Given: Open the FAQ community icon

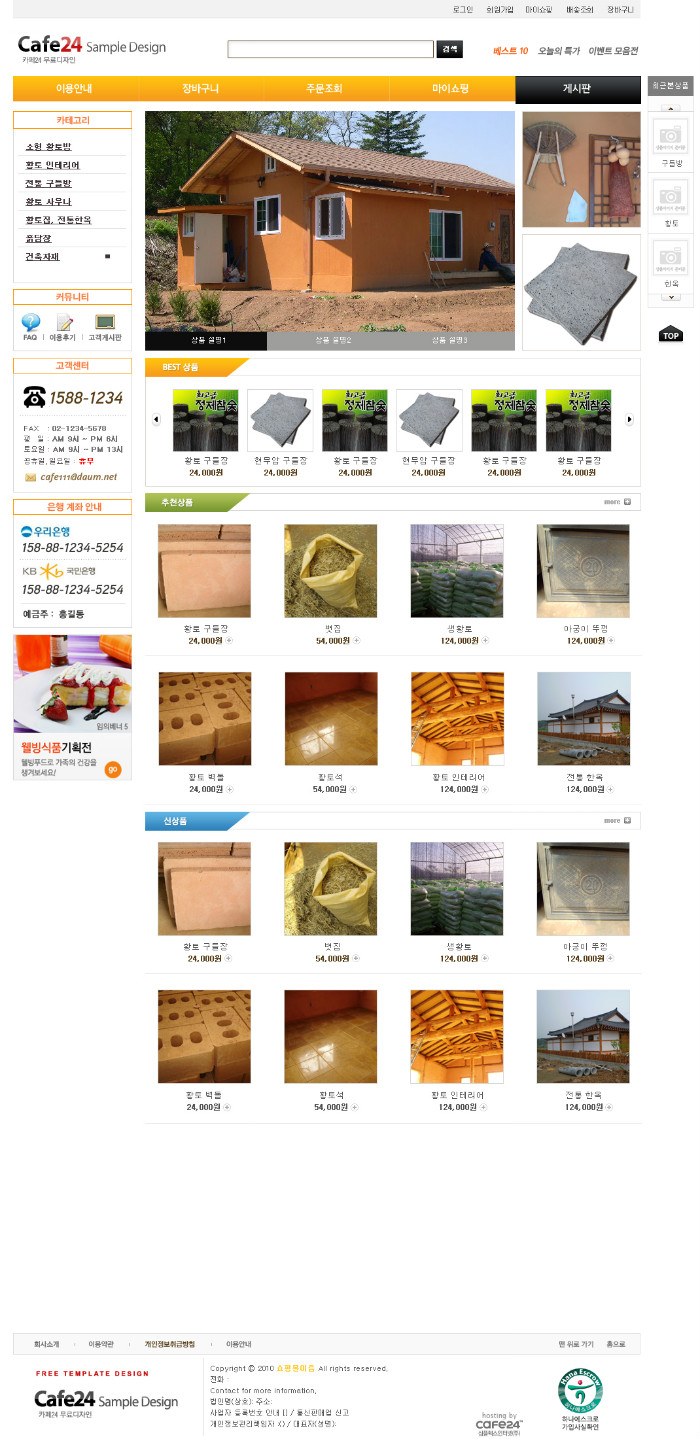Looking at the screenshot, I should pos(30,327).
